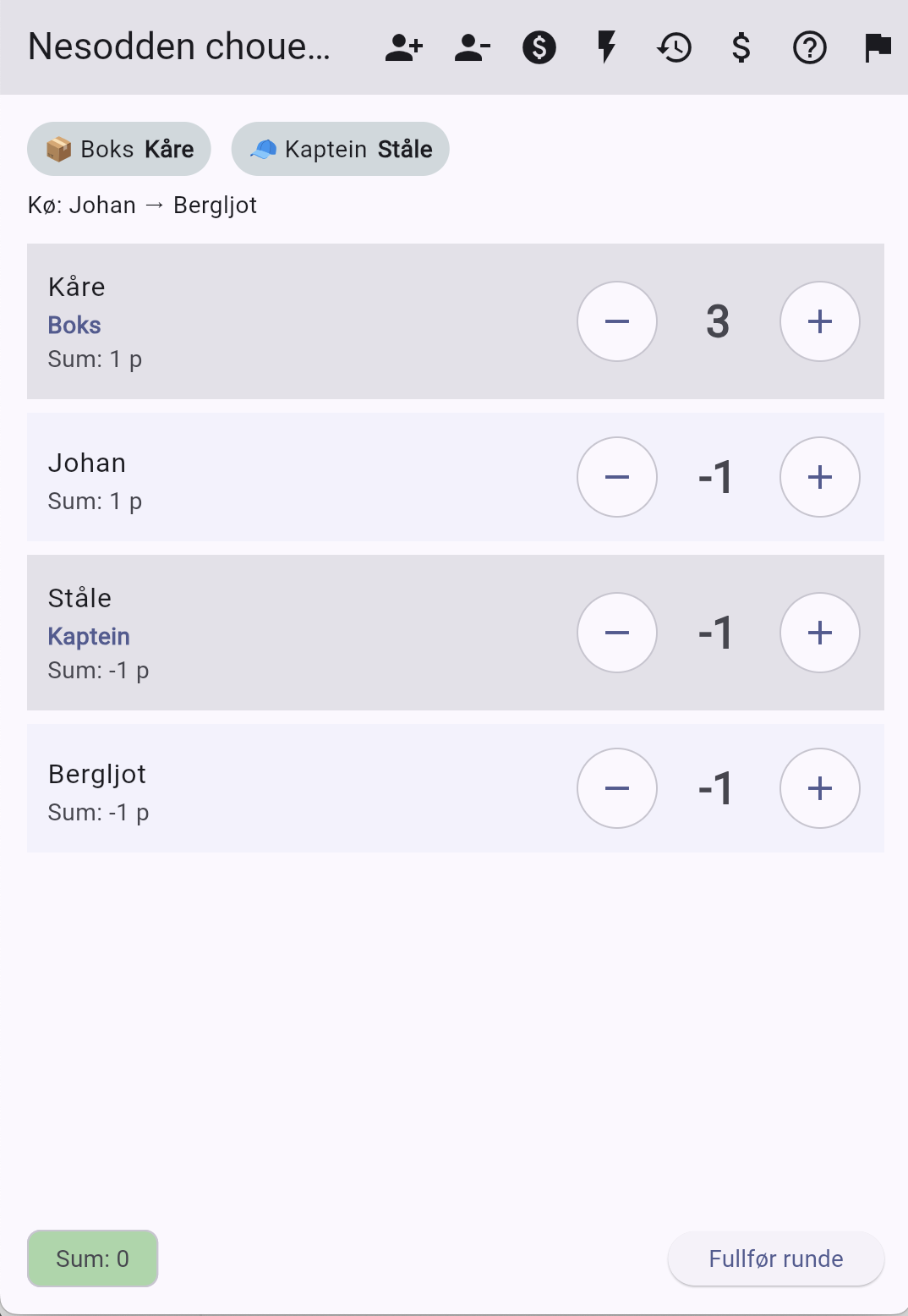Add a point to Bergljot
This screenshot has width=908, height=1316.
click(x=819, y=788)
